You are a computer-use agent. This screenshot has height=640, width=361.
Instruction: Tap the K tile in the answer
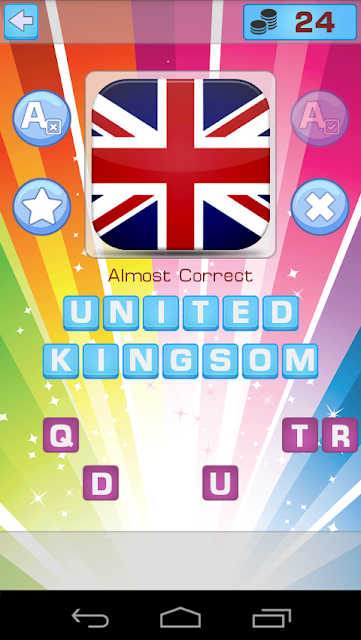click(x=61, y=361)
